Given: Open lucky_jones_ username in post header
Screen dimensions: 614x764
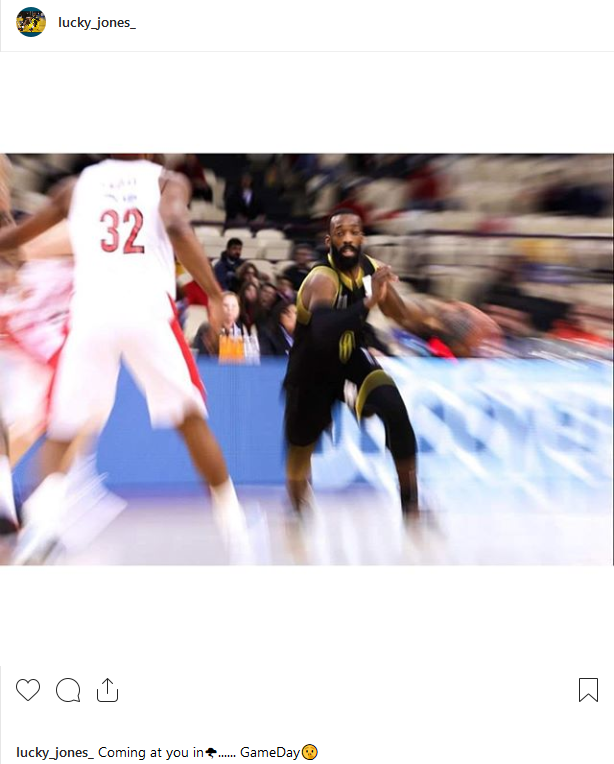Looking at the screenshot, I should coord(97,22).
